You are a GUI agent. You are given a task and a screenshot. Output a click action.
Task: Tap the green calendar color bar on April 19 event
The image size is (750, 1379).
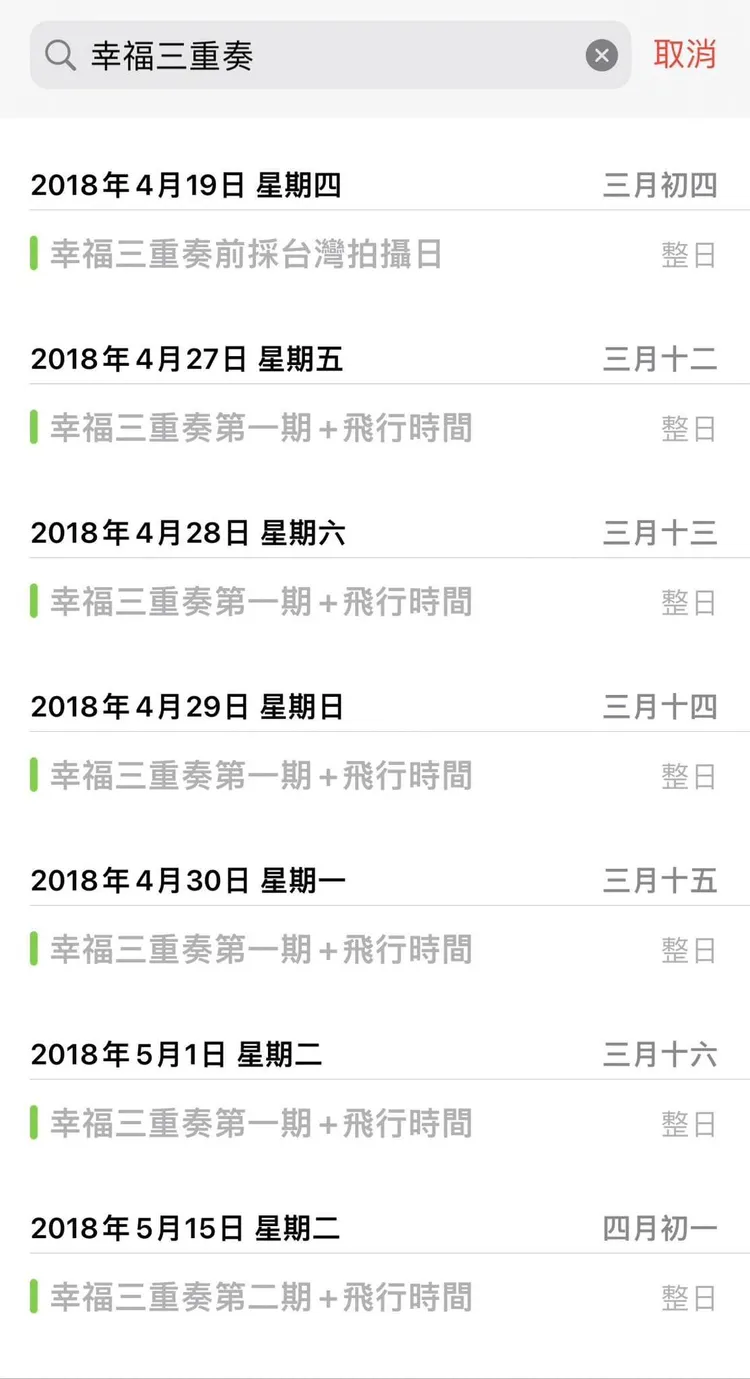tap(35, 253)
